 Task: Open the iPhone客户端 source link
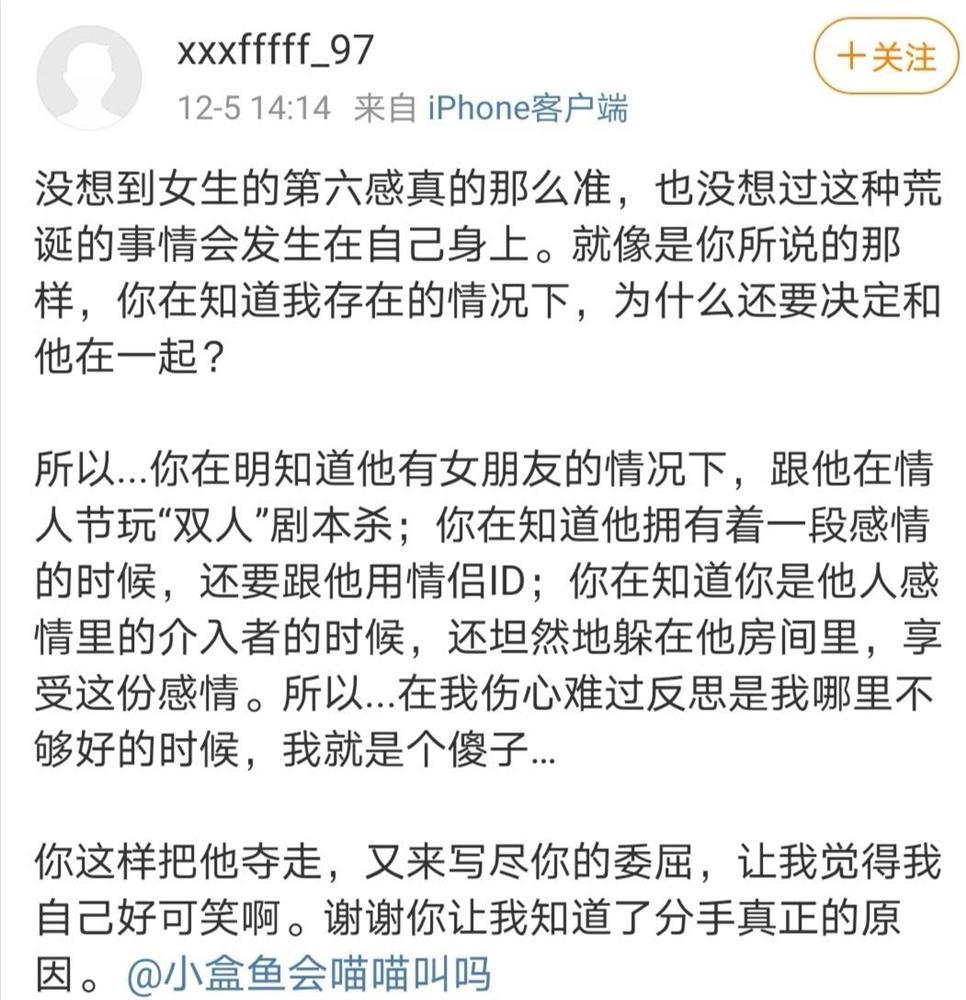(528, 108)
